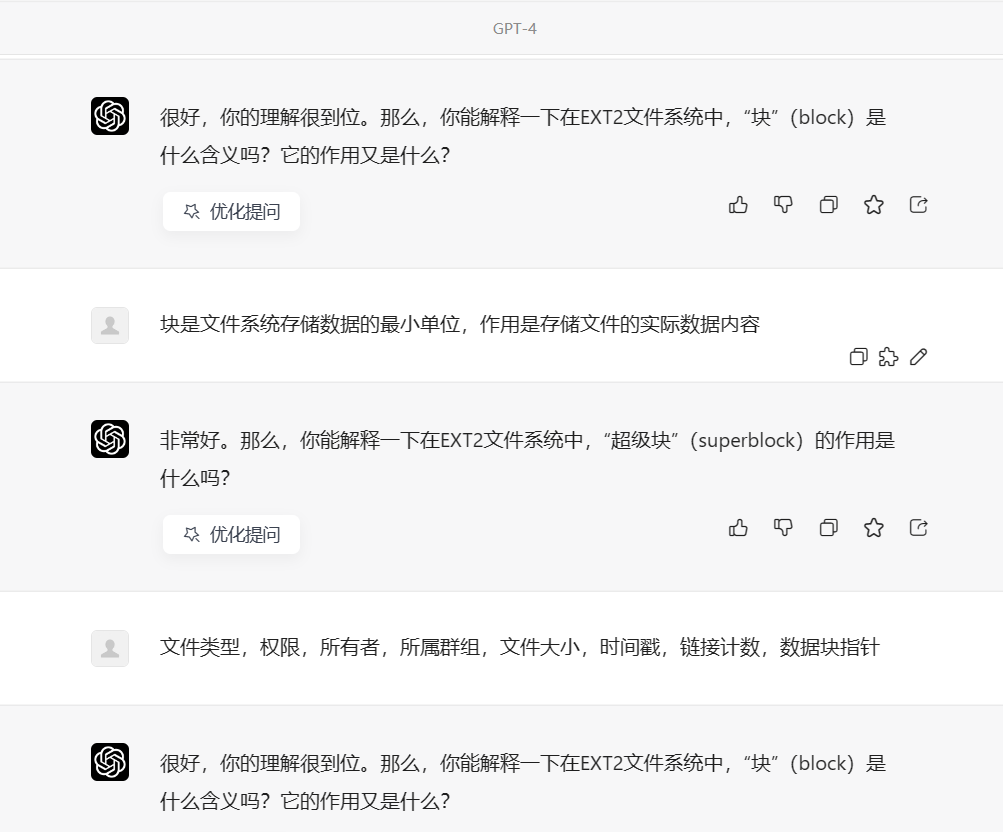Image resolution: width=1003 pixels, height=832 pixels.
Task: Star the reply asking about 超级块 (superblock)
Action: pyautogui.click(x=874, y=528)
